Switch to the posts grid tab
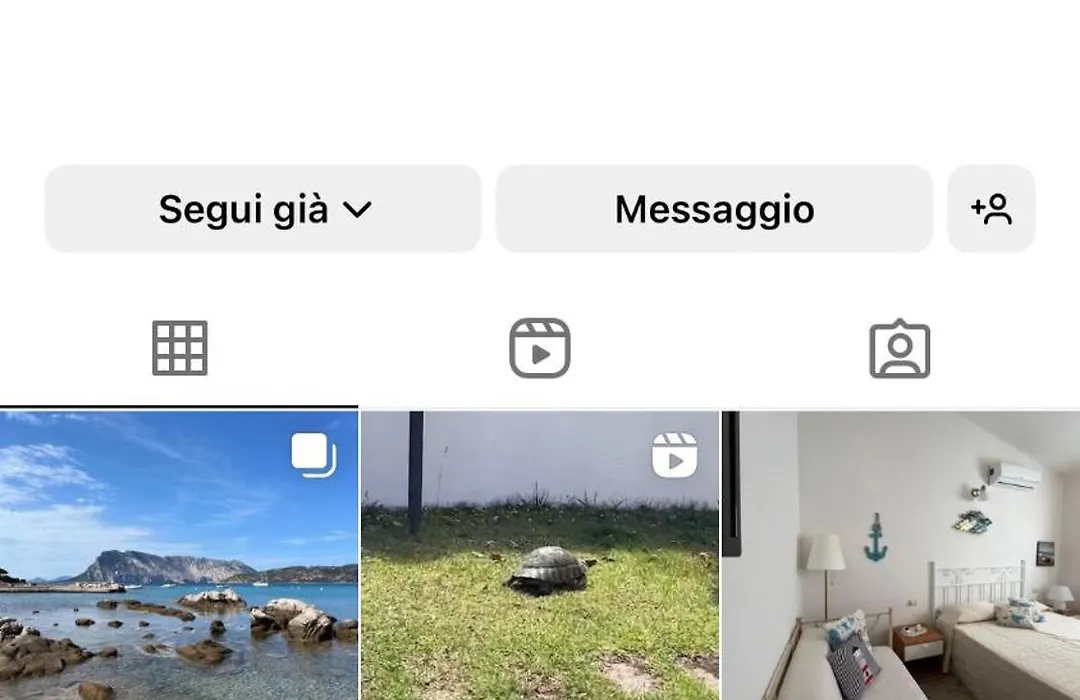 pos(180,348)
